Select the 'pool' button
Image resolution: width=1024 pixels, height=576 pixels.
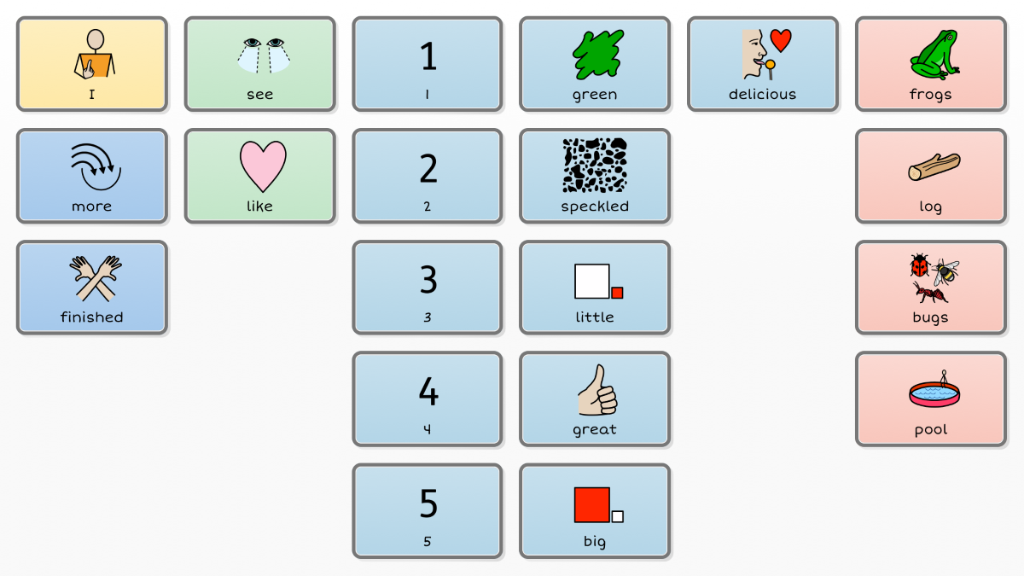931,399
